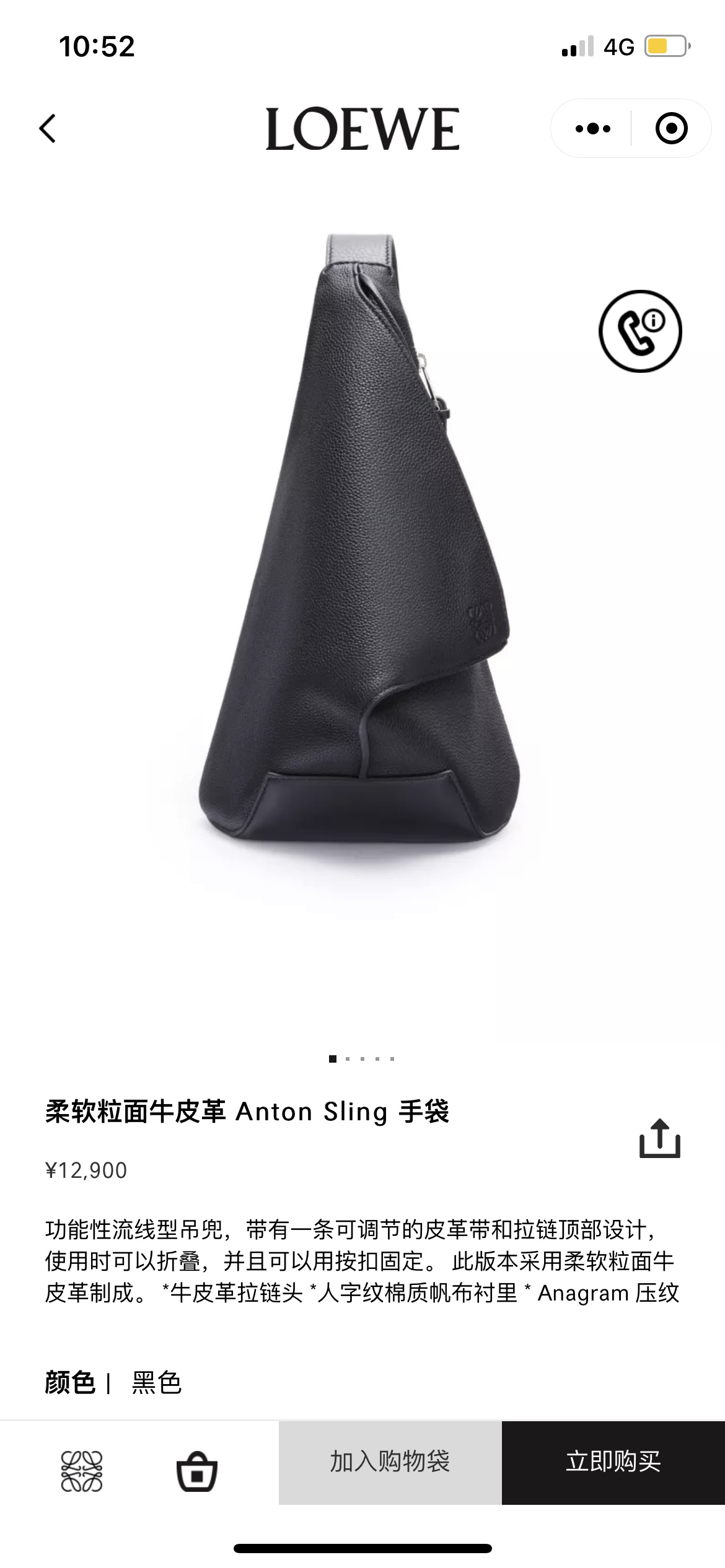Image resolution: width=725 pixels, height=1568 pixels.
Task: Tap the LOEWE wordmark in the header
Action: tap(362, 127)
